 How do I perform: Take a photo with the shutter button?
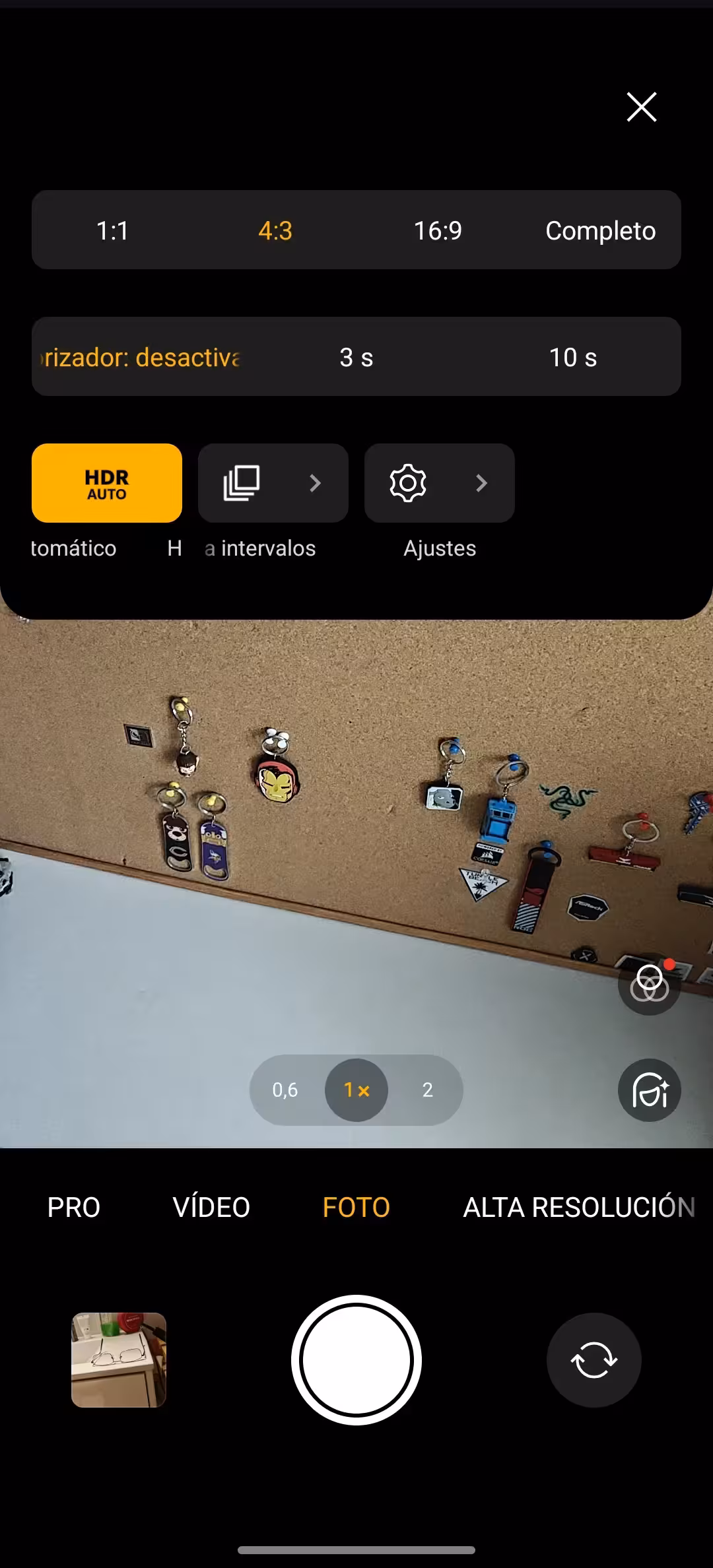356,1359
